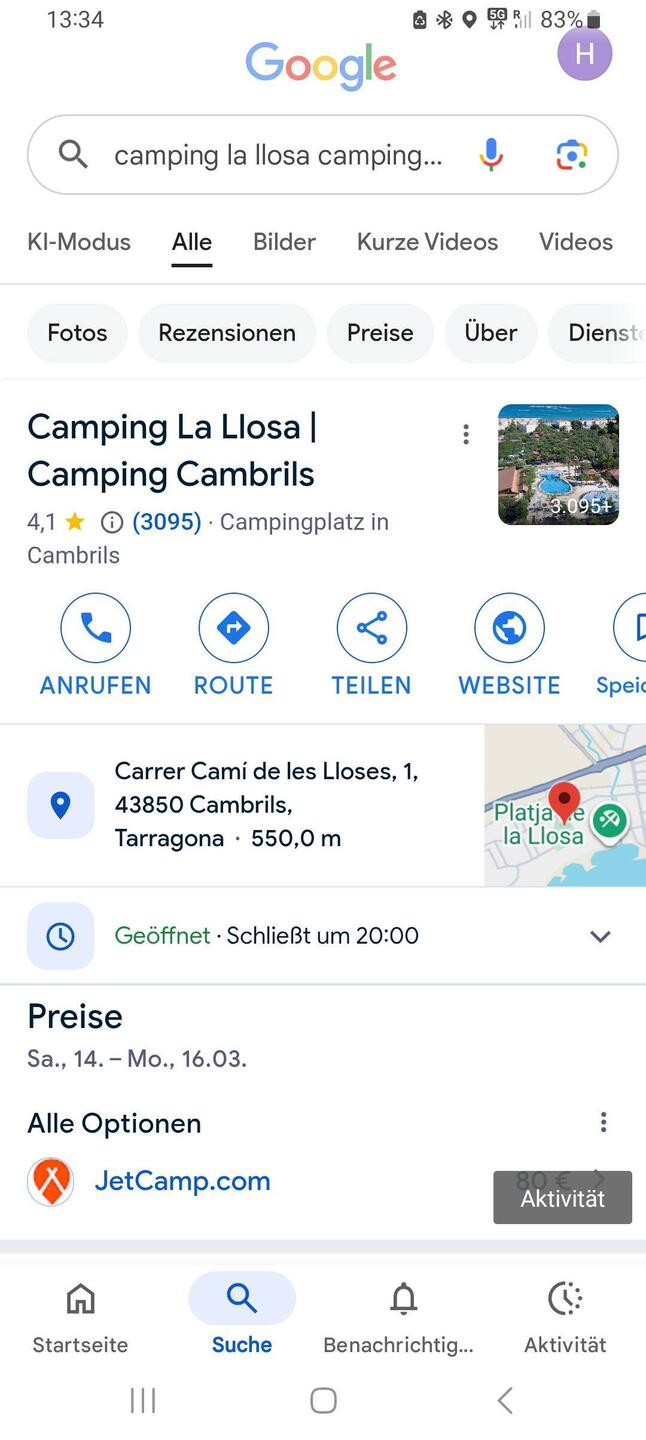The width and height of the screenshot is (646, 1440).
Task: Tap the voice search microphone
Action: [x=491, y=155]
